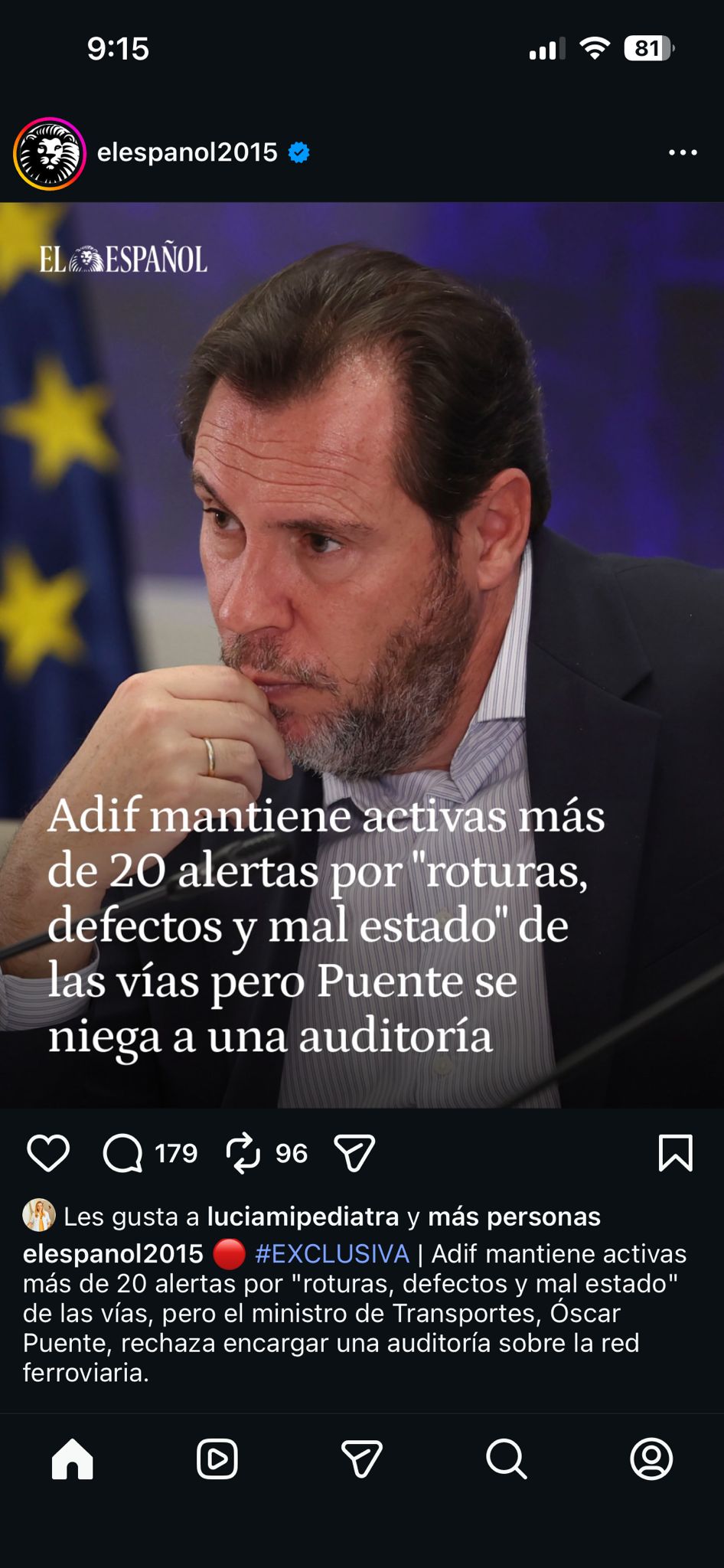Open the Search tab
This screenshot has height=1568, width=724.
click(506, 1459)
